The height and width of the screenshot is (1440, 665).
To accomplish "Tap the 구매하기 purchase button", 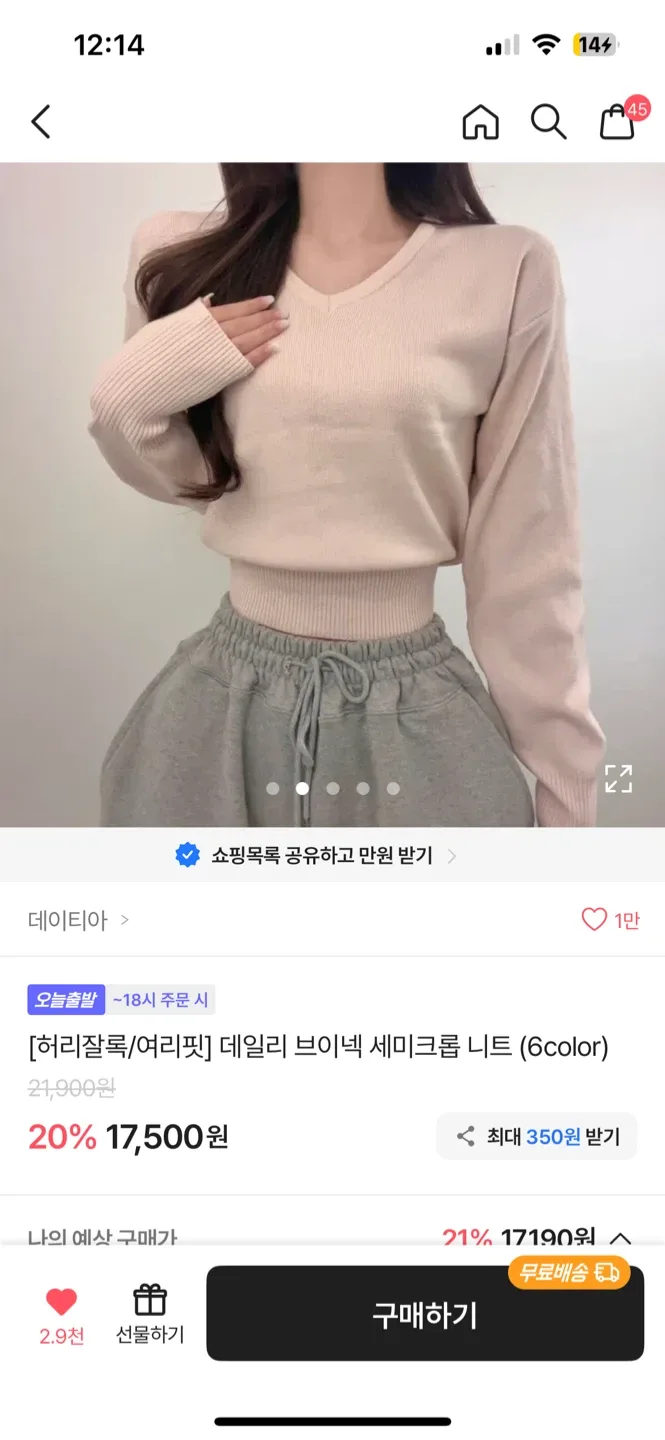I will (425, 1314).
